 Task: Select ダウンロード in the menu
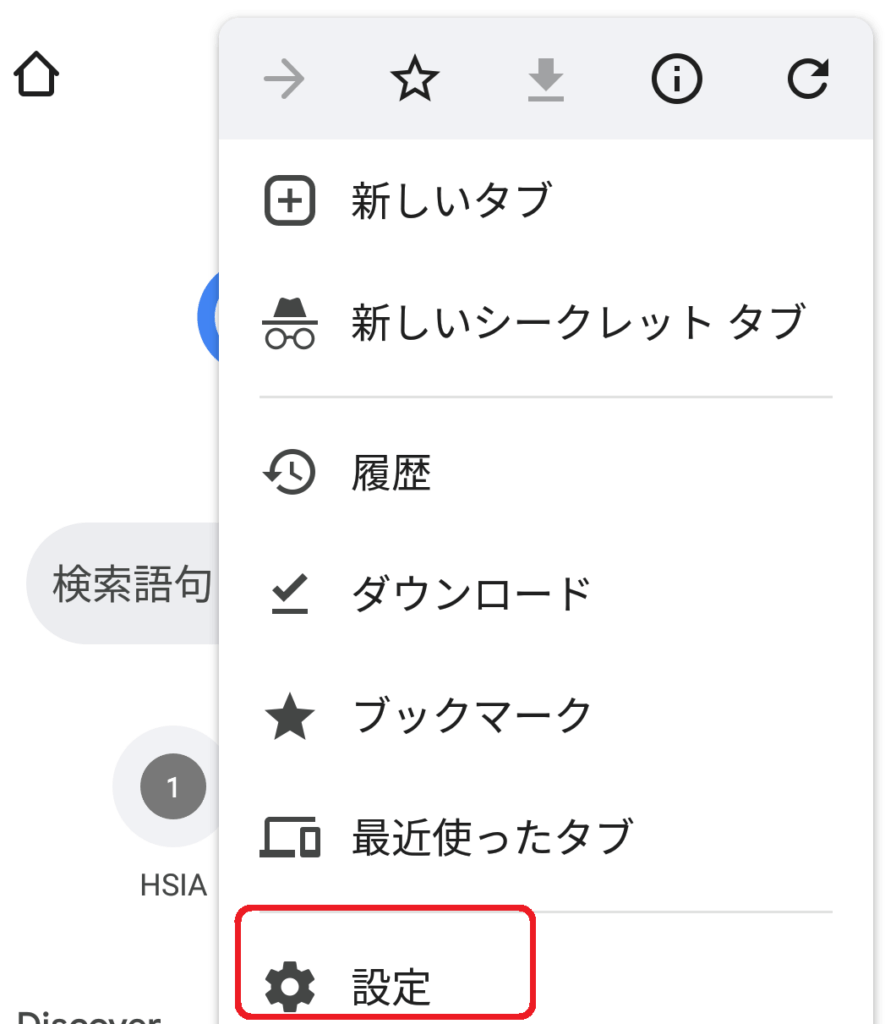tap(470, 593)
